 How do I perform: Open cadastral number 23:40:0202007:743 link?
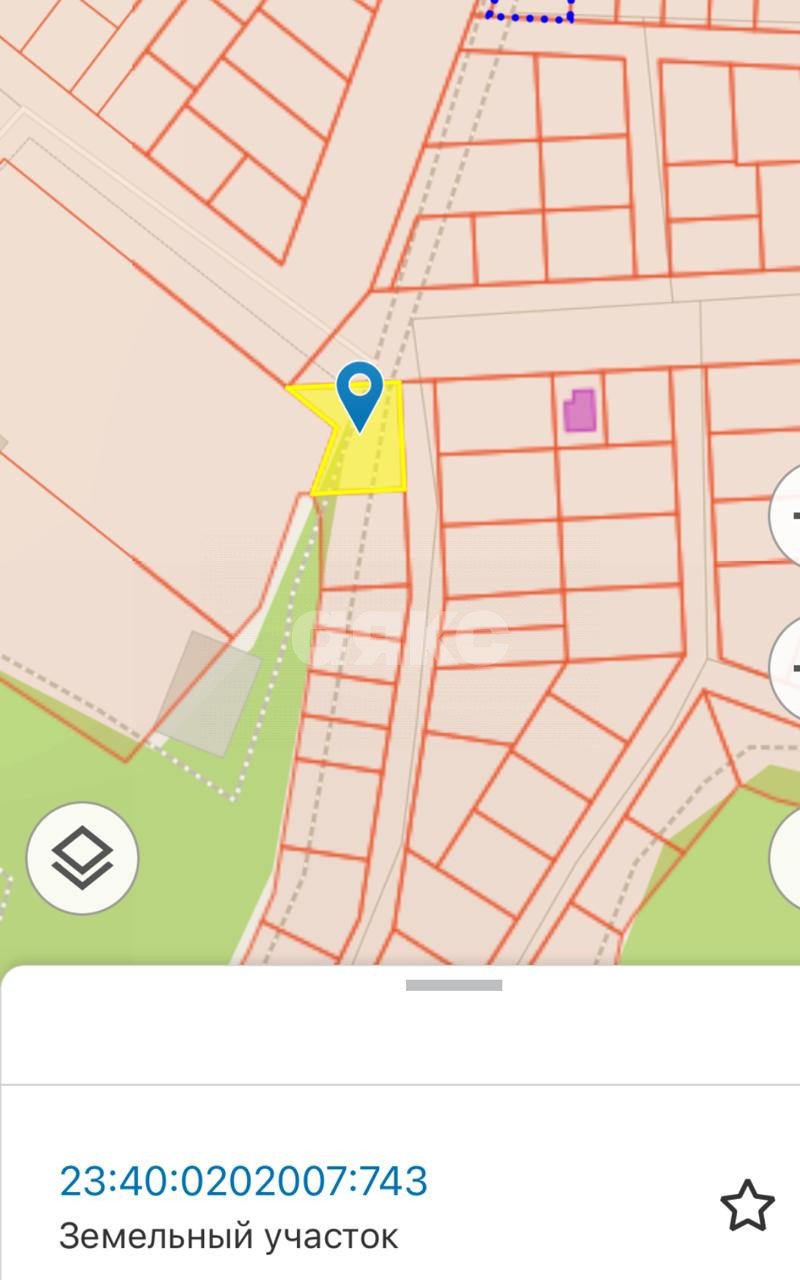pyautogui.click(x=244, y=1181)
